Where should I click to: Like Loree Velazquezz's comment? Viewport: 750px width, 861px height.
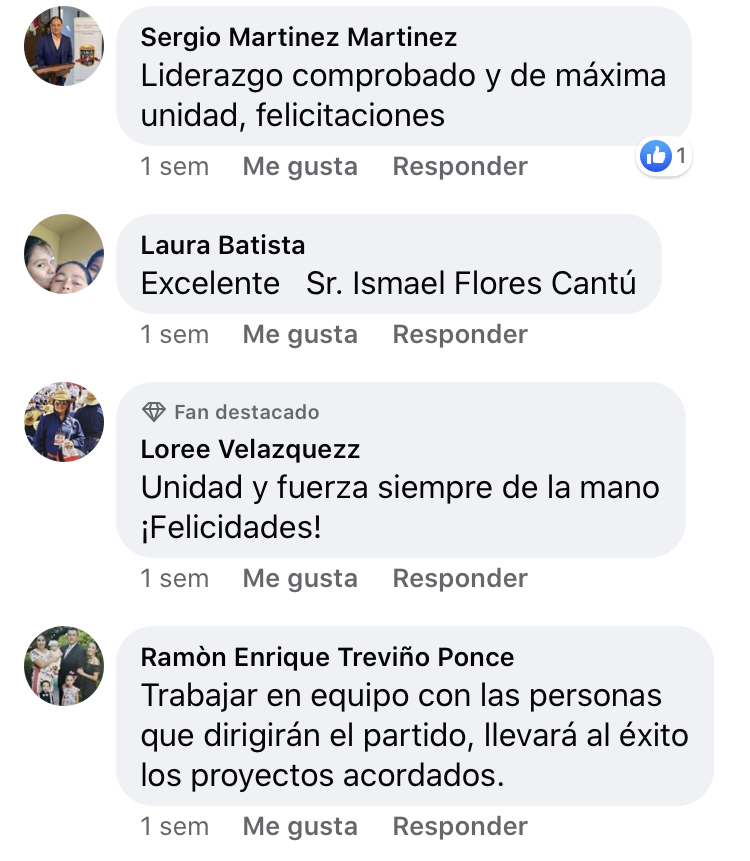(x=299, y=578)
